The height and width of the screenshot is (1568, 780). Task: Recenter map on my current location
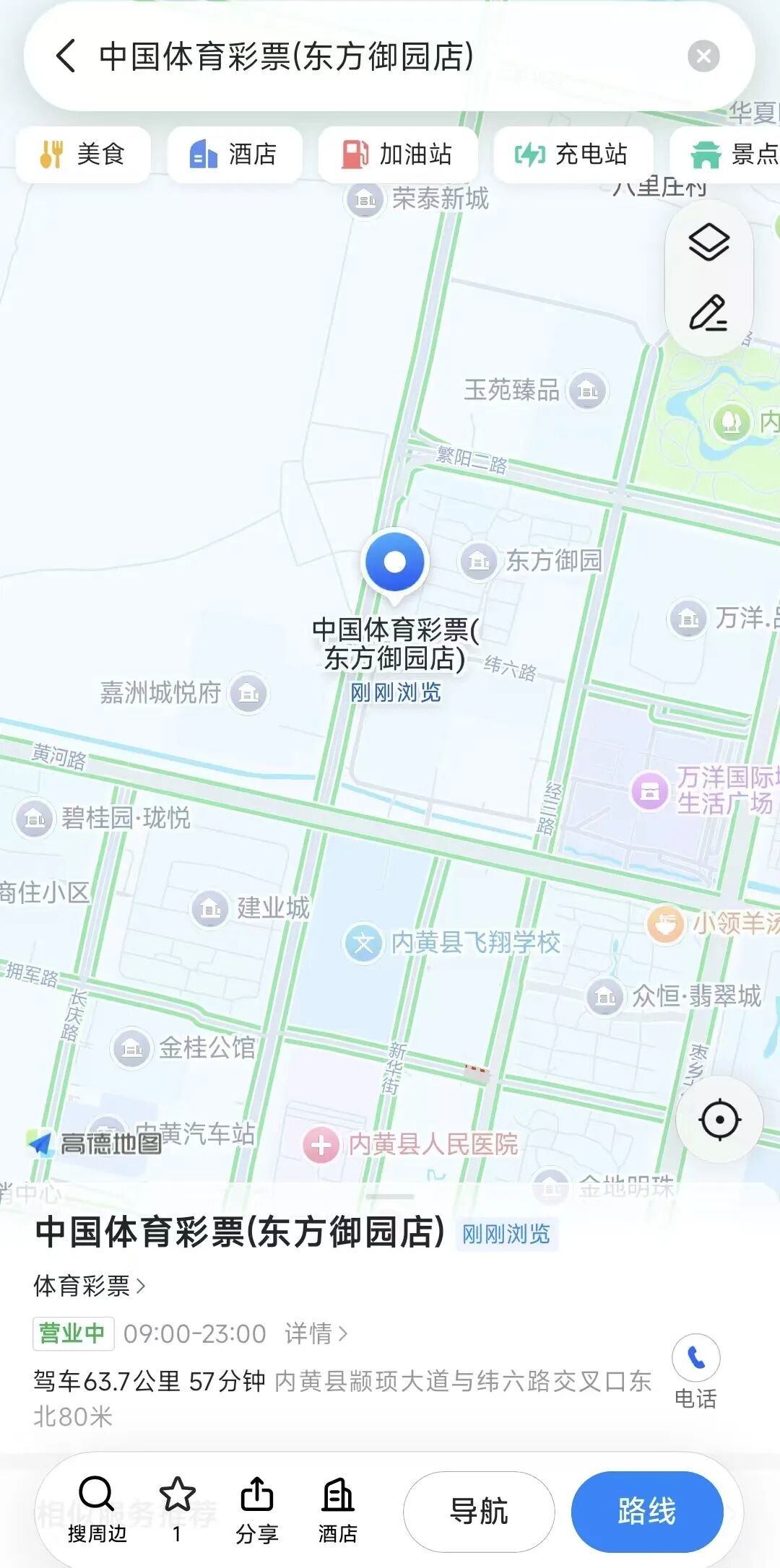[719, 1120]
